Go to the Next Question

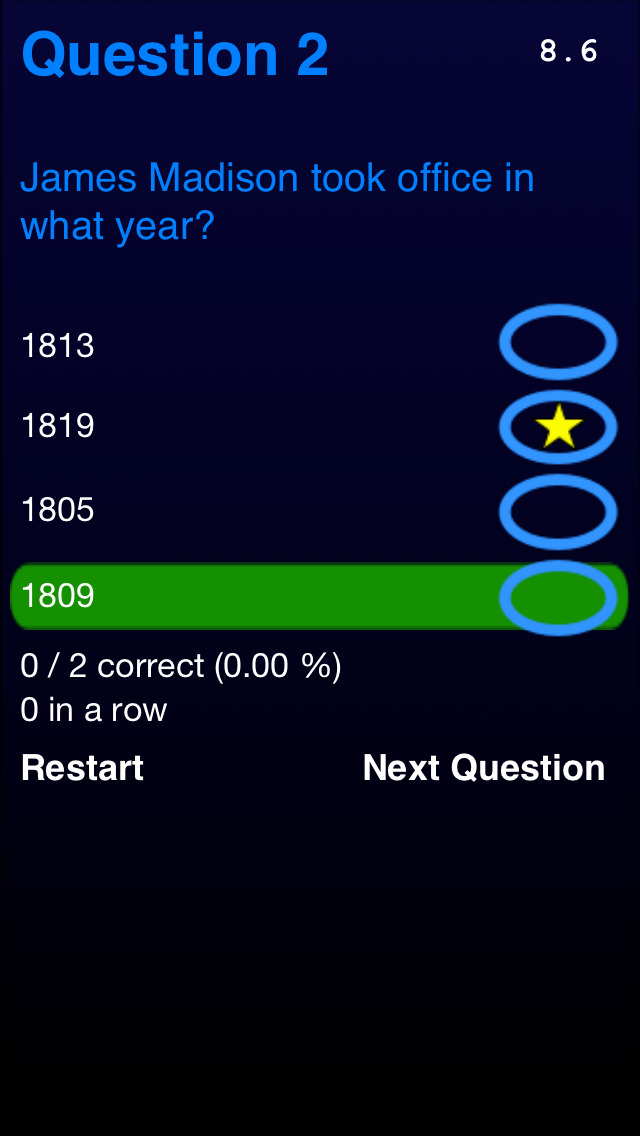tap(483, 767)
